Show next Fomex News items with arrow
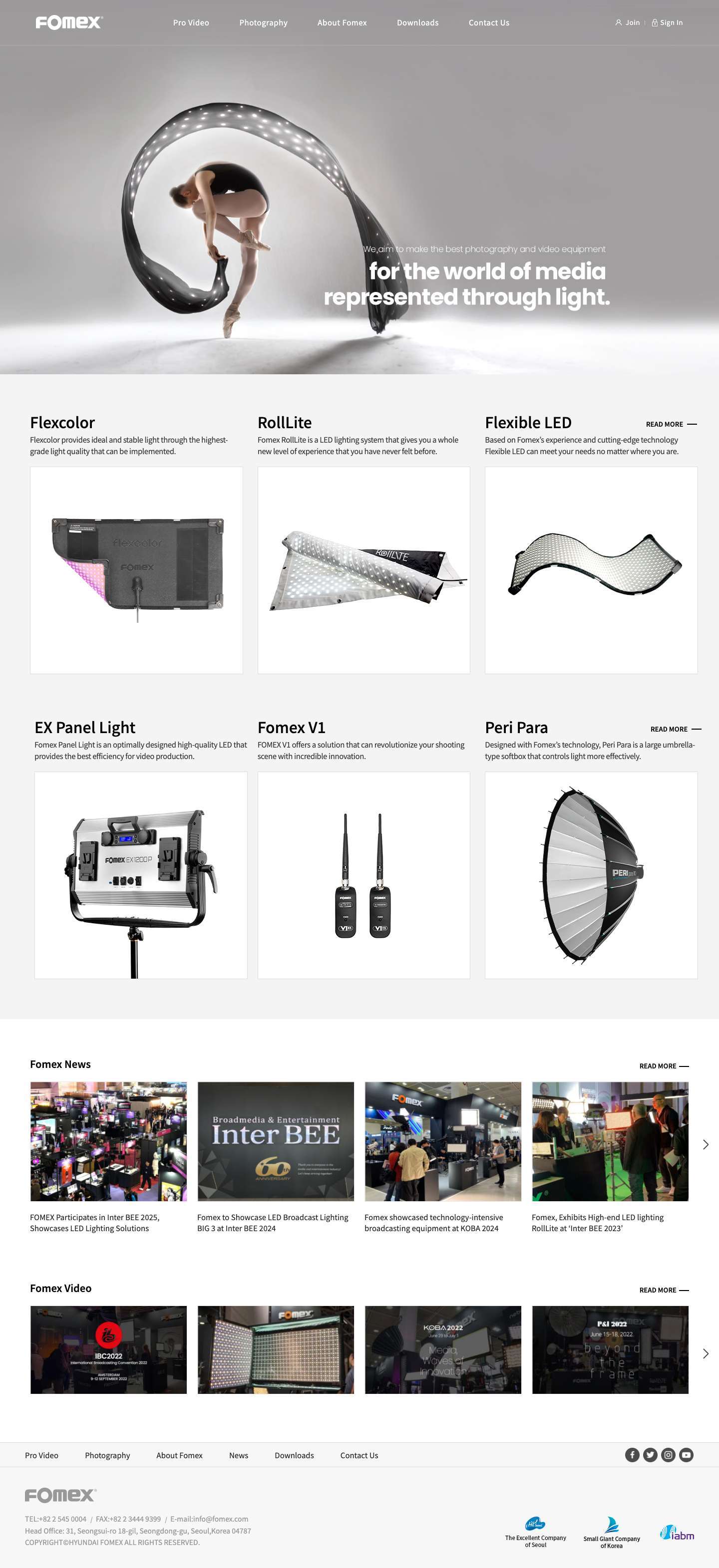 click(705, 1144)
